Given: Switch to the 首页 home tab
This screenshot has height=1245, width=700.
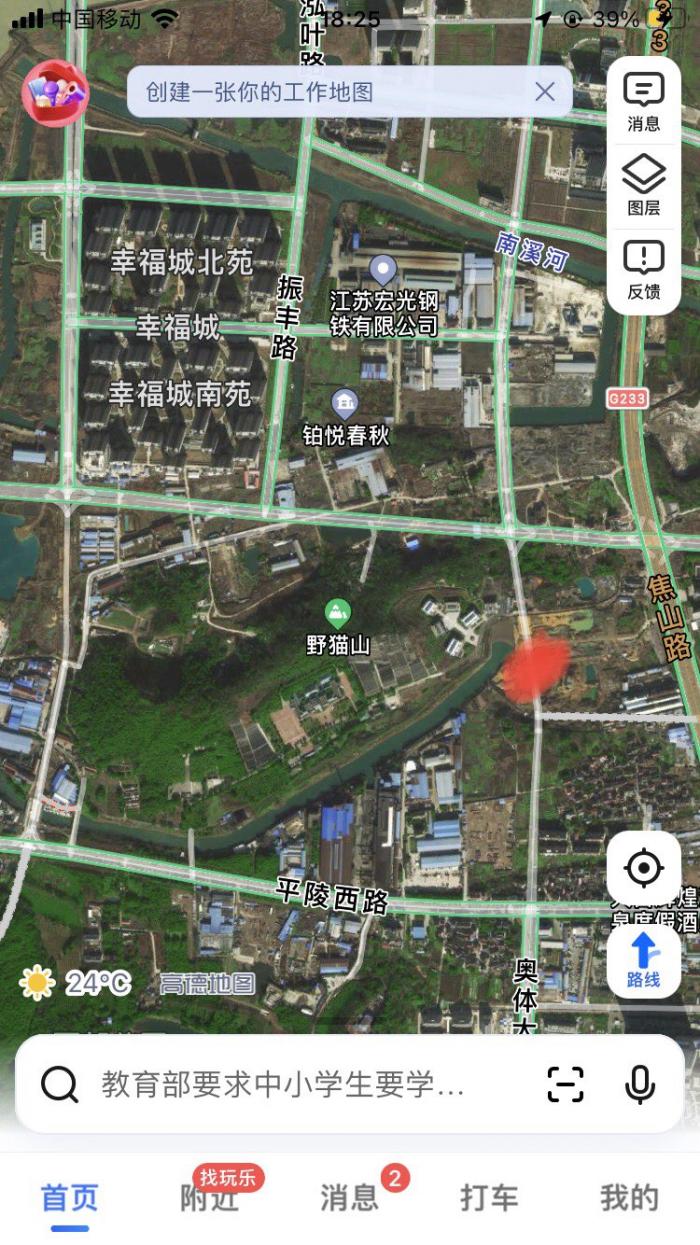Looking at the screenshot, I should [x=70, y=1197].
